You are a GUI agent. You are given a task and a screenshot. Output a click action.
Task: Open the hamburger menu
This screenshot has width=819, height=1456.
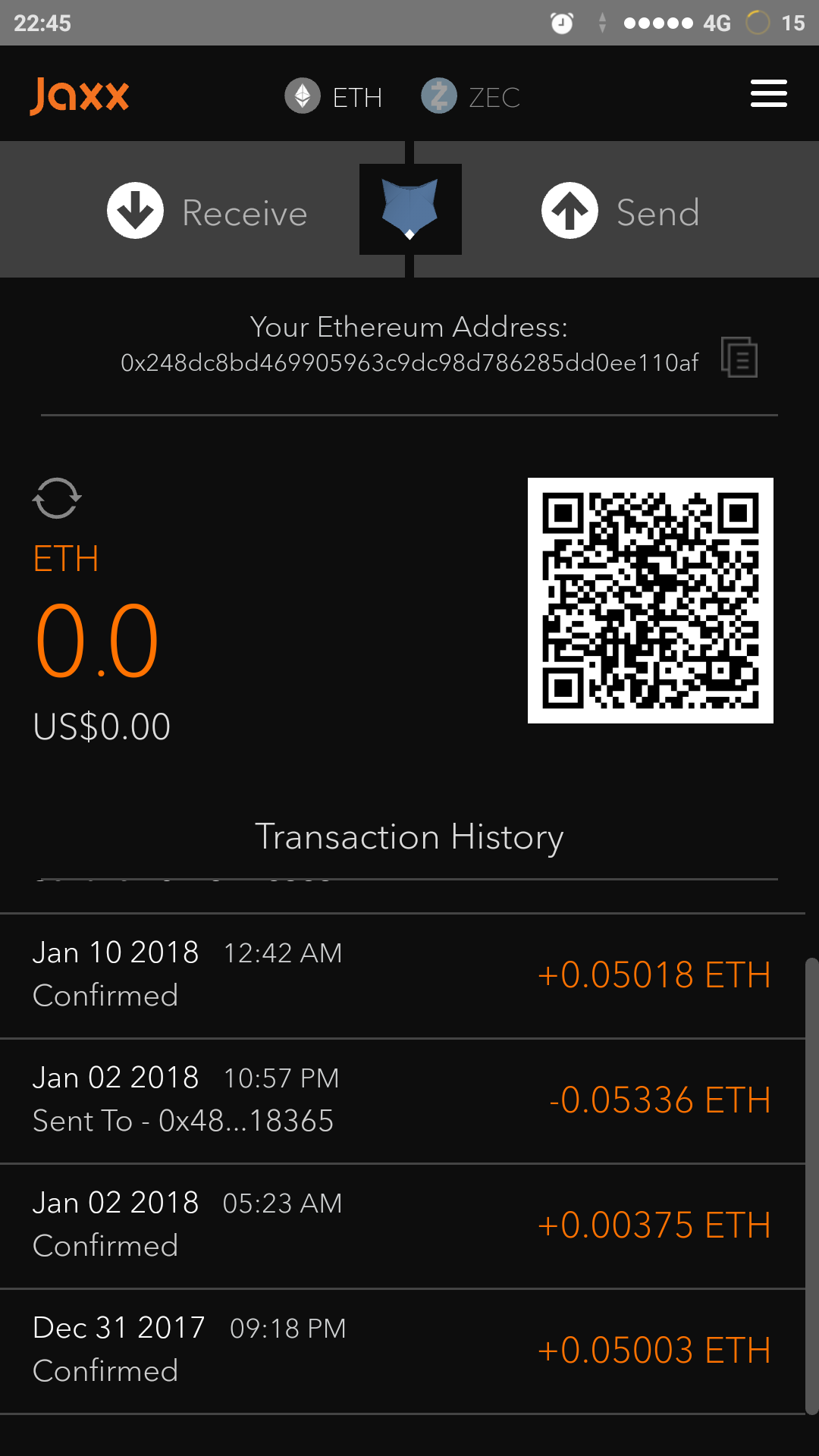[x=768, y=94]
